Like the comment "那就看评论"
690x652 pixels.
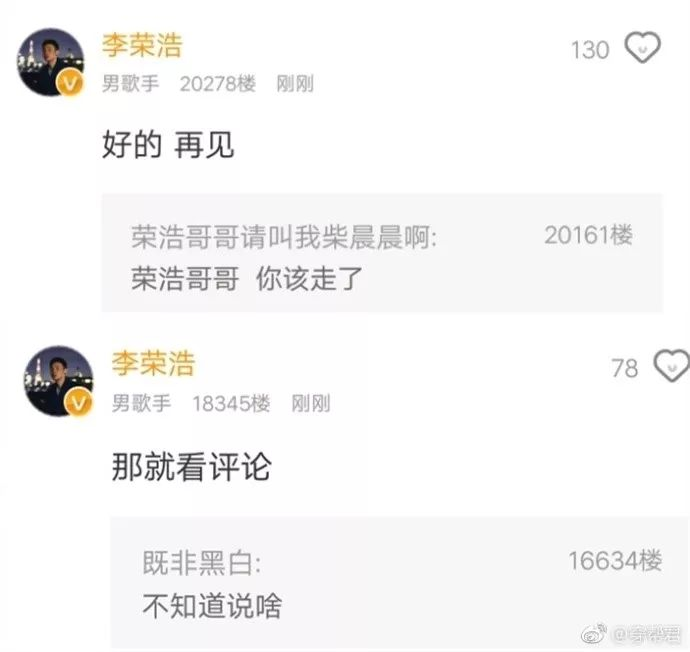pos(672,367)
